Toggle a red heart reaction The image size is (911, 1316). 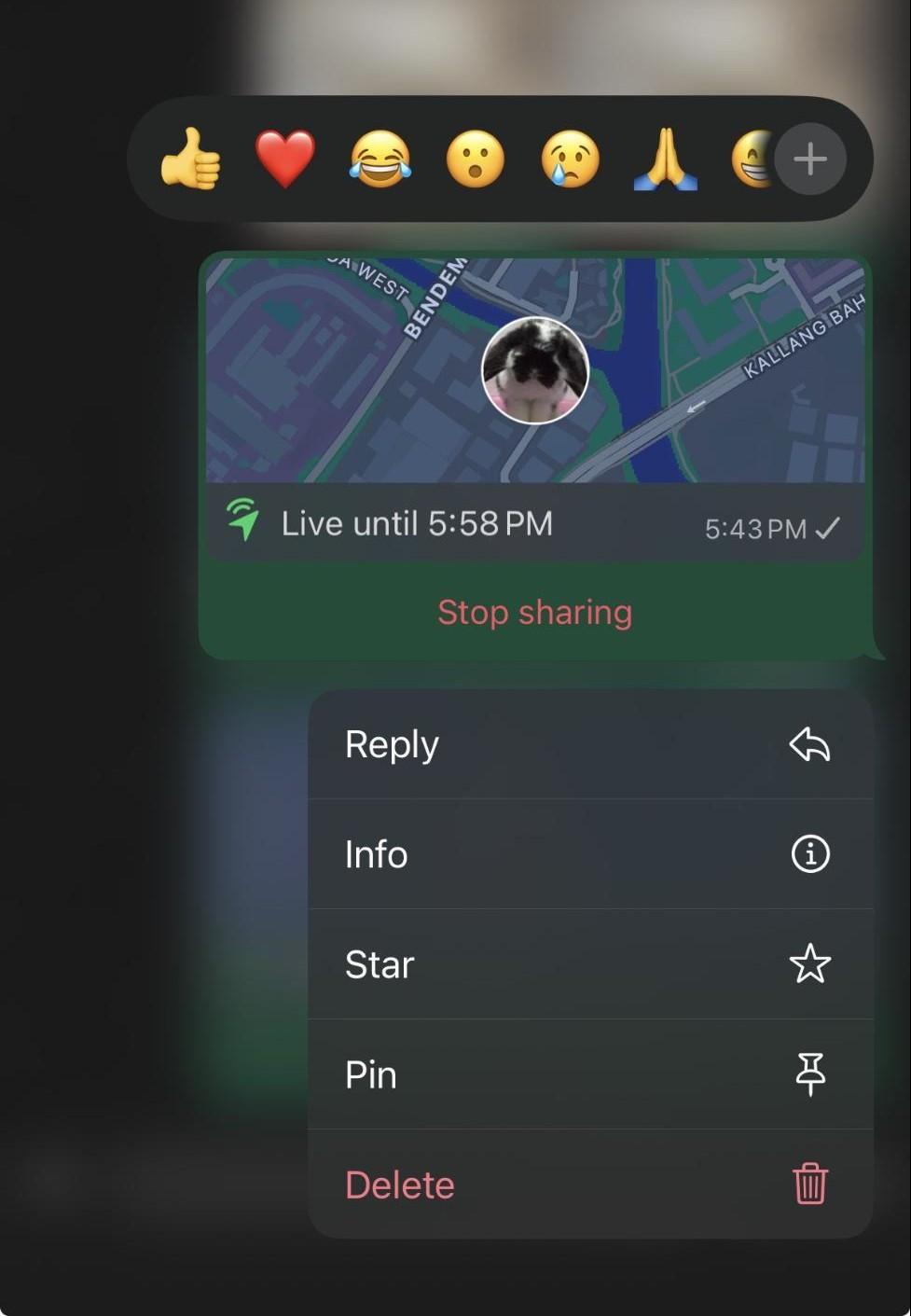(285, 159)
